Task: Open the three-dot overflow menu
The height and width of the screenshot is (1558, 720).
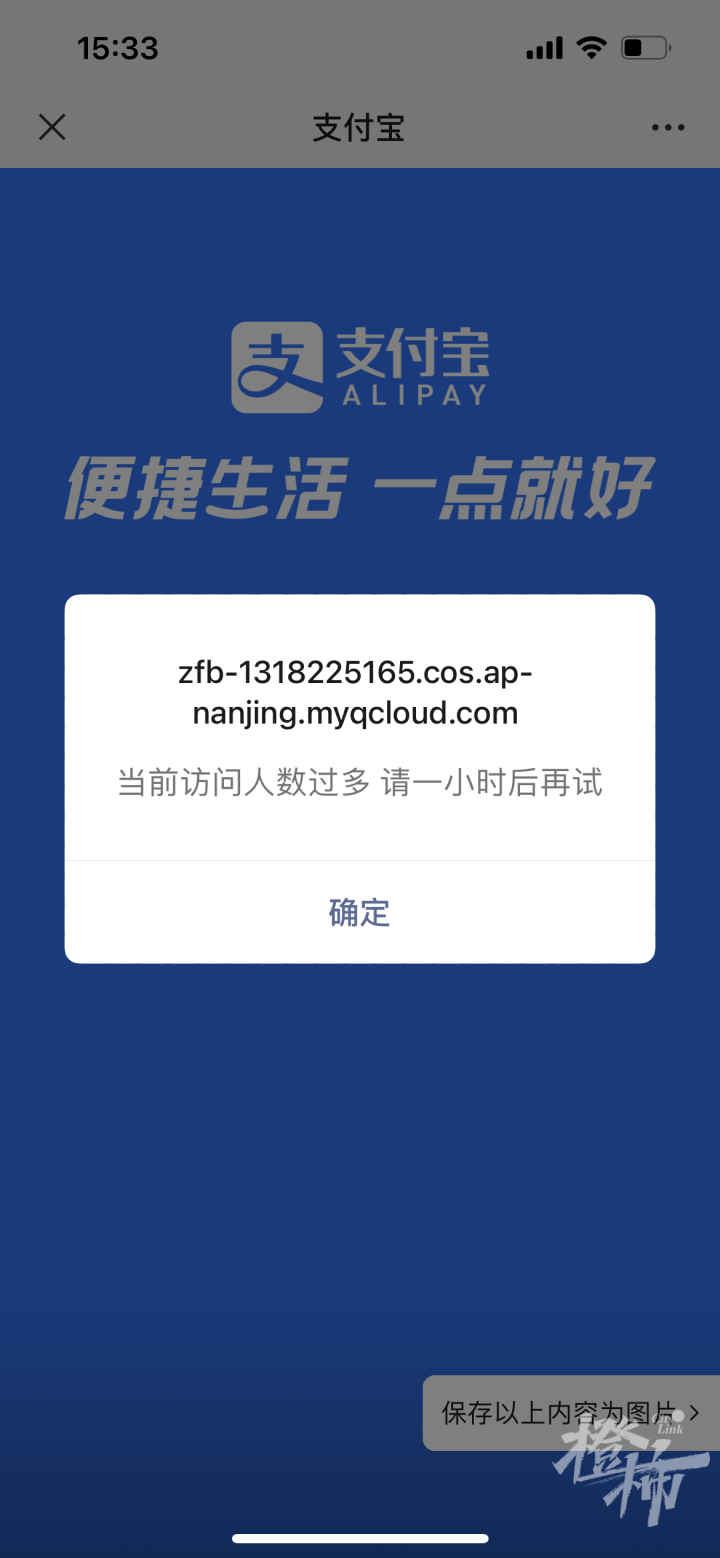Action: 667,127
